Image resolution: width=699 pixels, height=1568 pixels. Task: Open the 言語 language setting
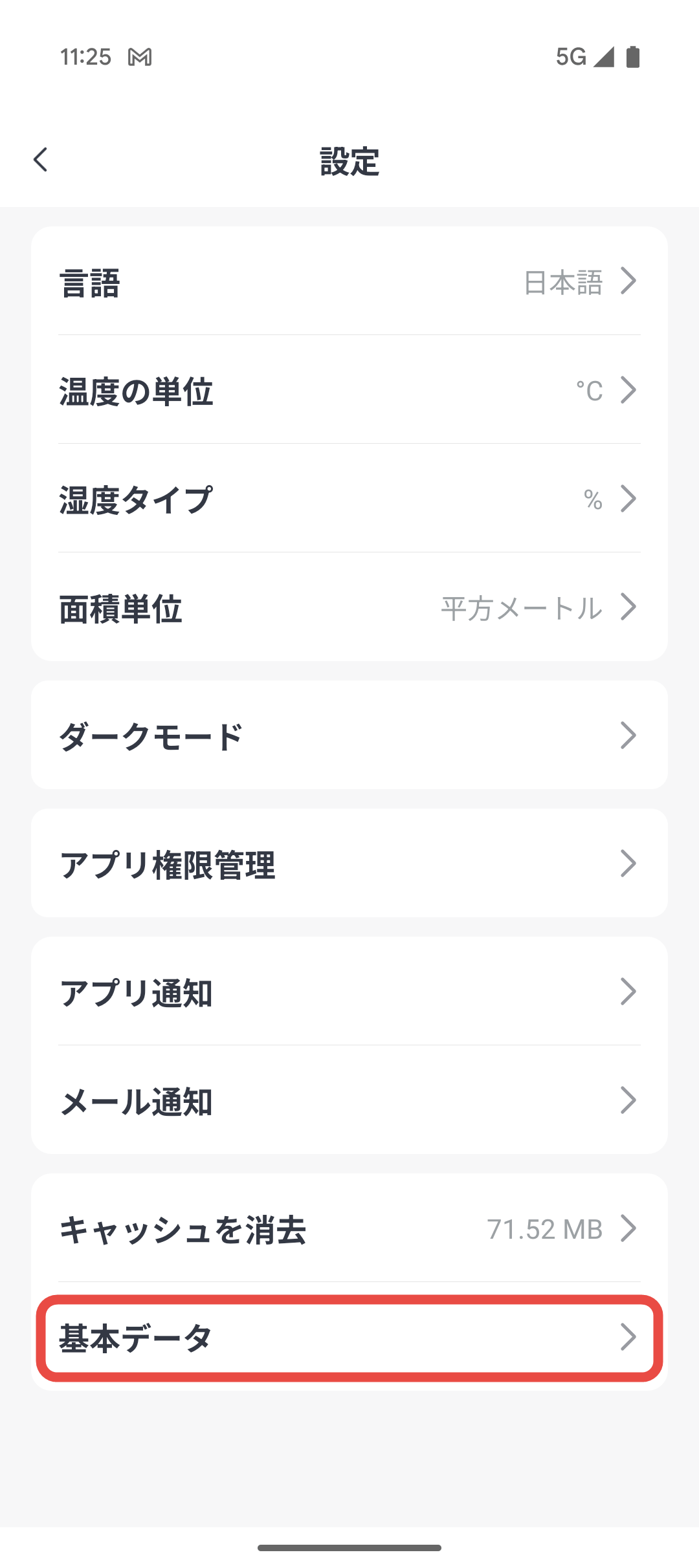coord(349,281)
